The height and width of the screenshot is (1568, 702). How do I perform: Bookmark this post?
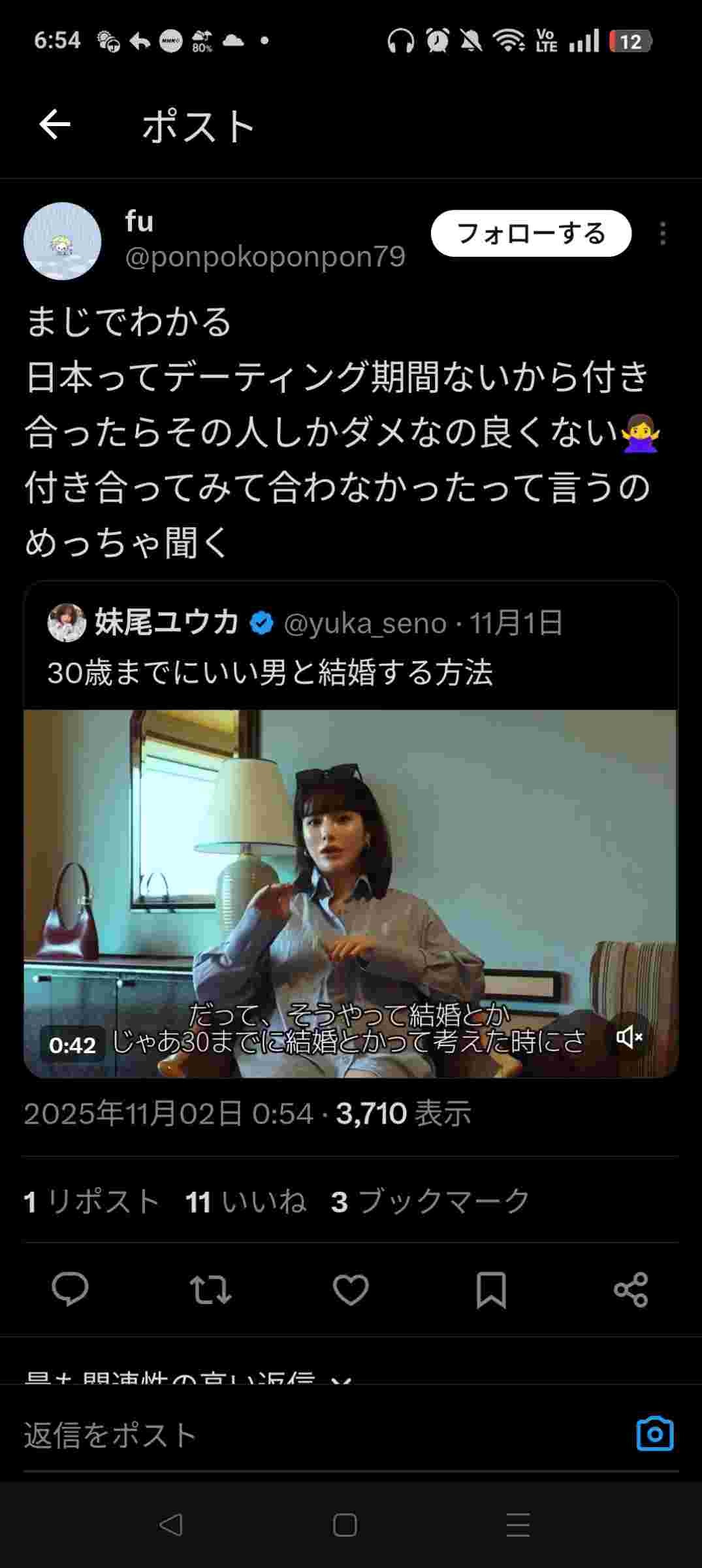click(x=491, y=1290)
